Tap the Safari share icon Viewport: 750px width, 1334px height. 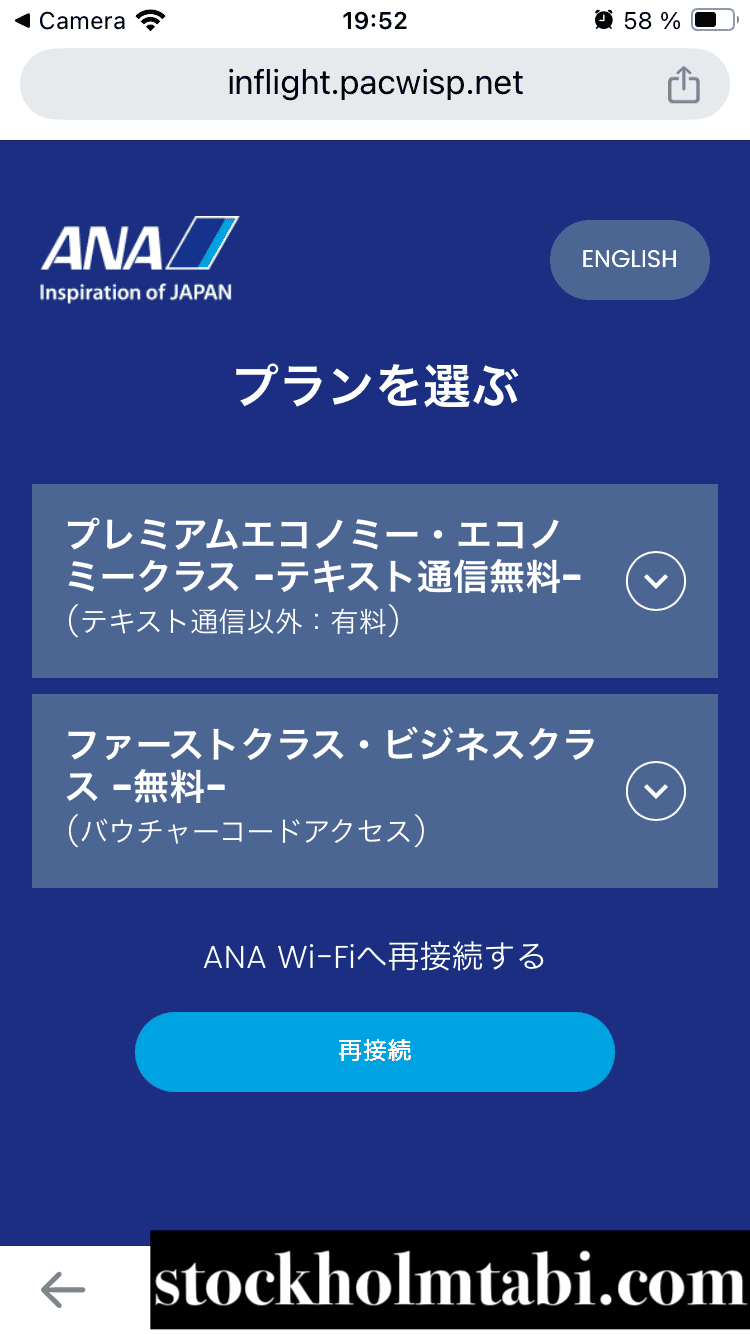(684, 84)
